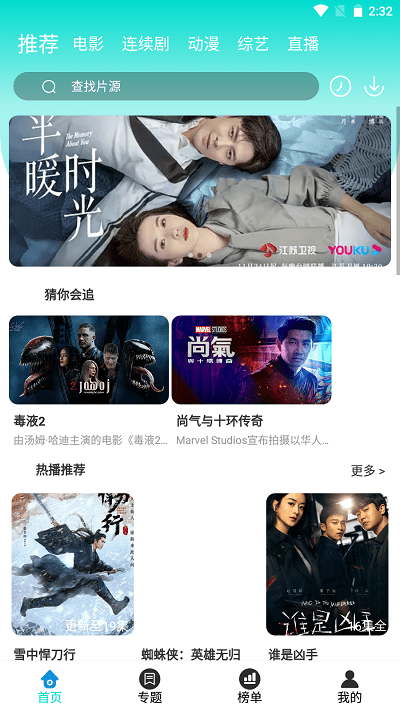This screenshot has height=711, width=400.
Task: Open the 雪中悍刀行 poster
Action: pos(73,564)
